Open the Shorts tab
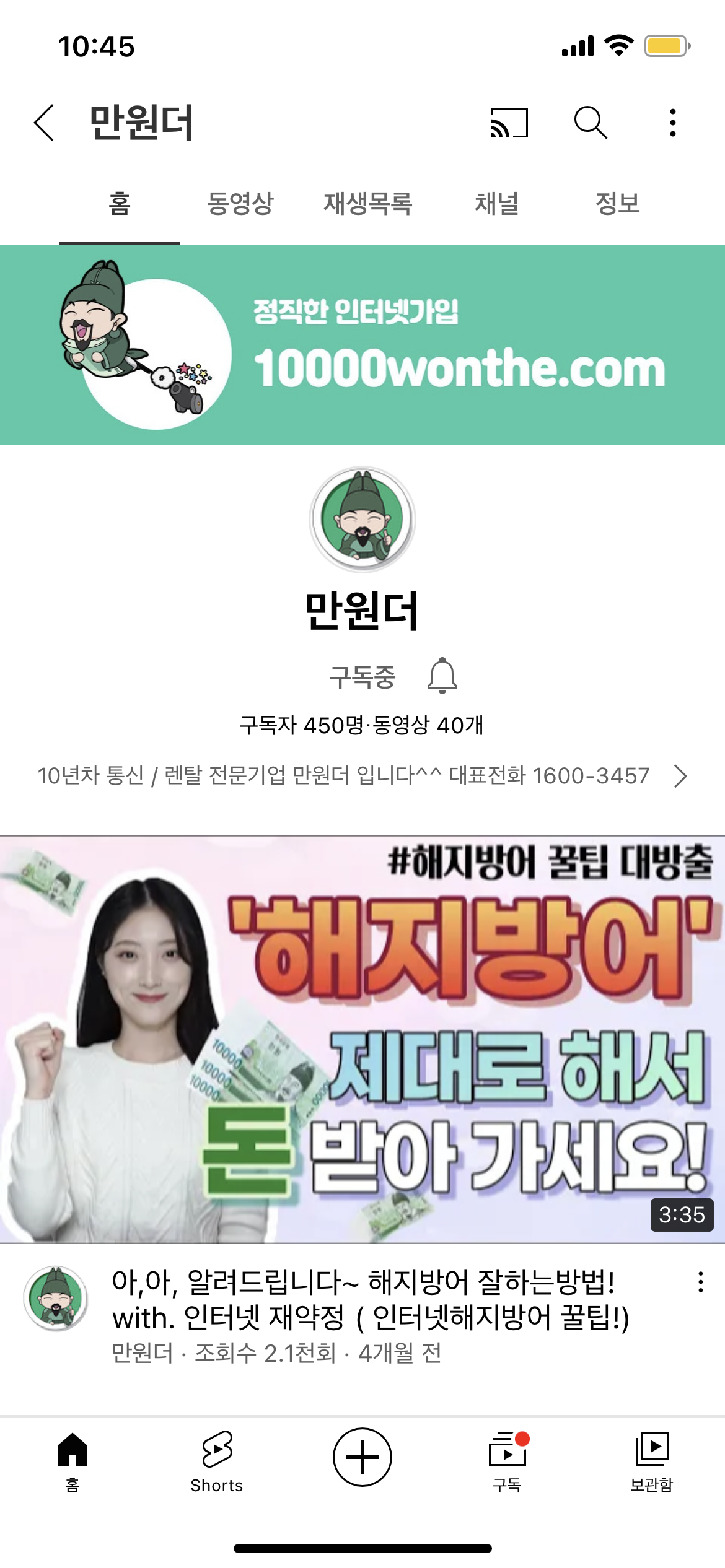Image resolution: width=725 pixels, height=1568 pixels. [217, 1460]
